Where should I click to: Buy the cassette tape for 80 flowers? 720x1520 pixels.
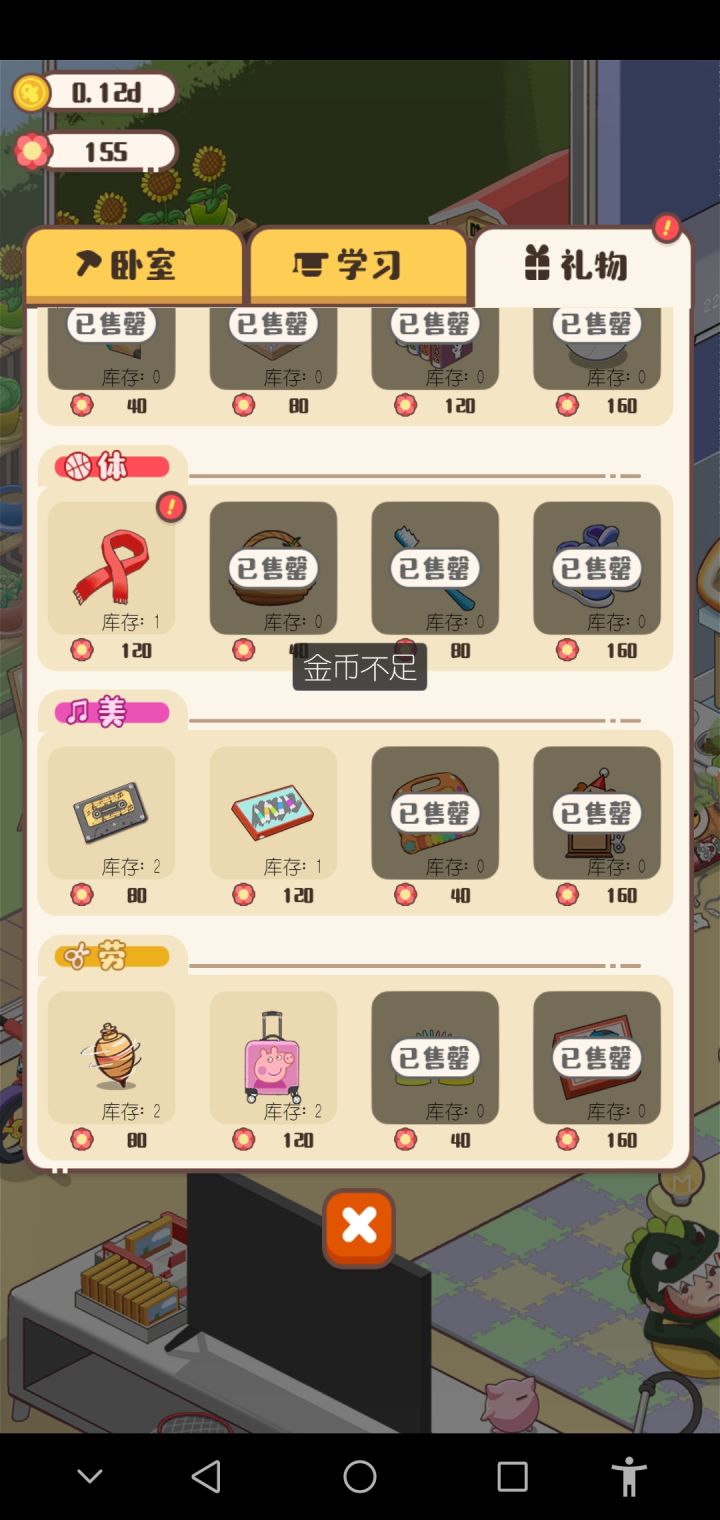click(111, 812)
